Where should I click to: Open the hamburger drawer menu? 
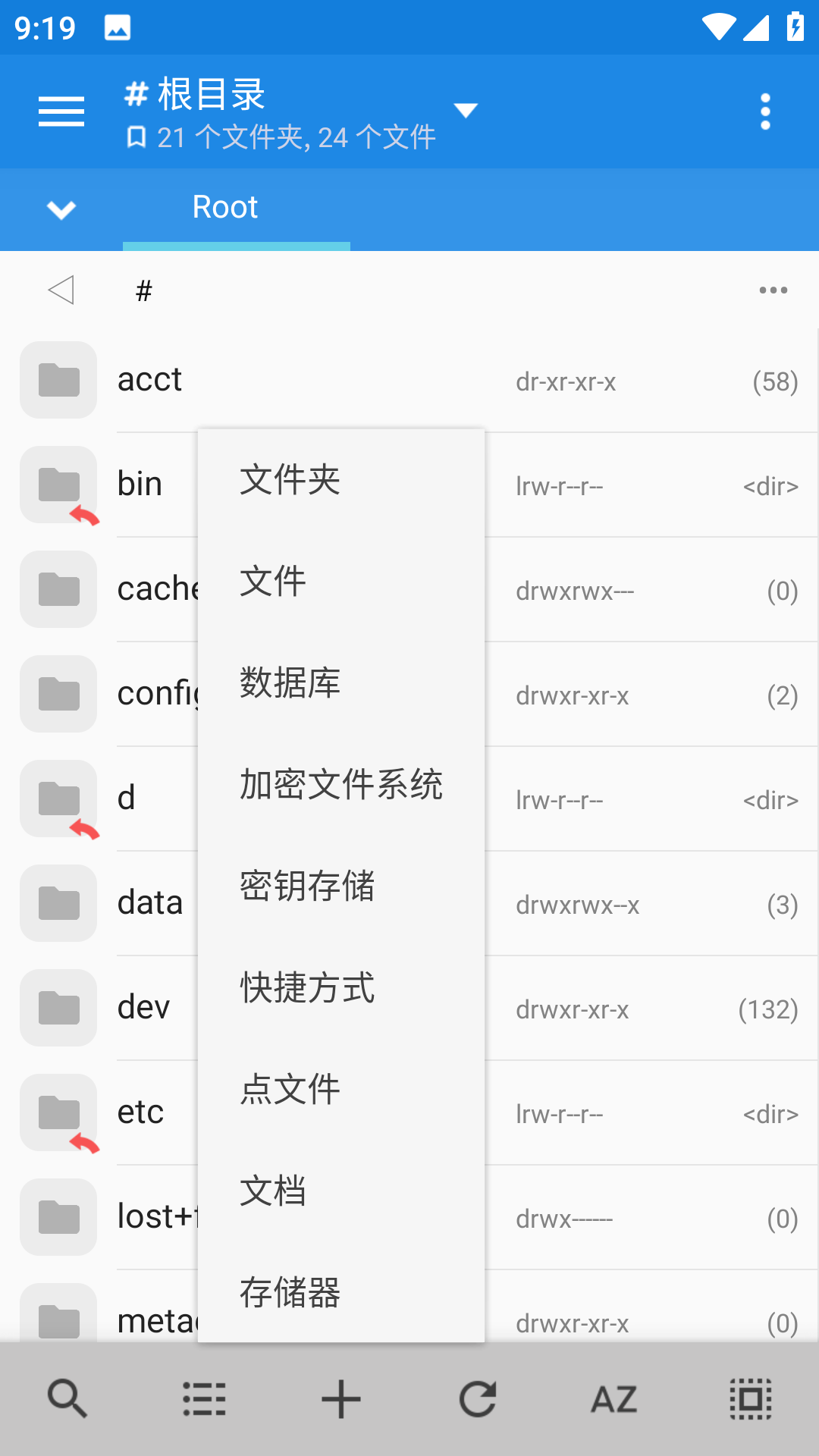pyautogui.click(x=61, y=111)
